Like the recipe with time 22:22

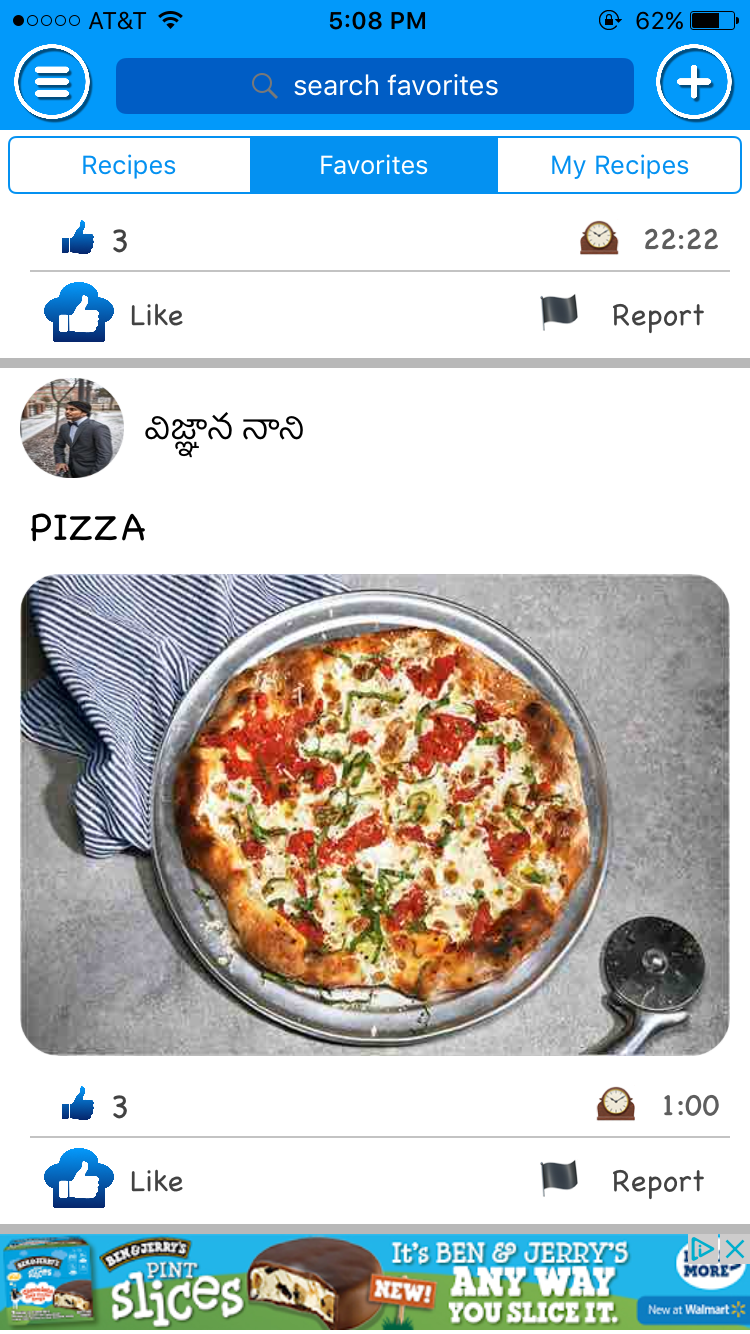(114, 314)
